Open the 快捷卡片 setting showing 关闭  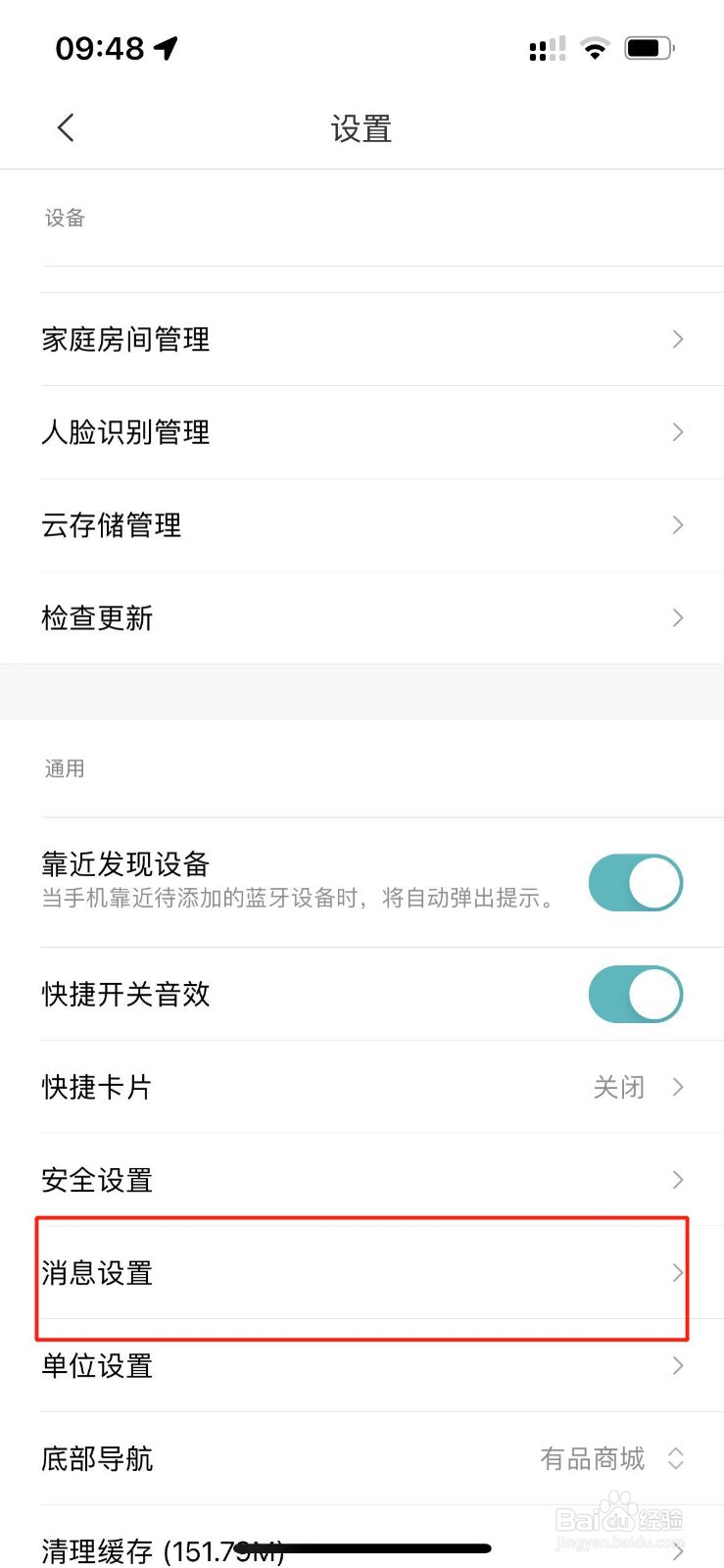click(x=362, y=1087)
